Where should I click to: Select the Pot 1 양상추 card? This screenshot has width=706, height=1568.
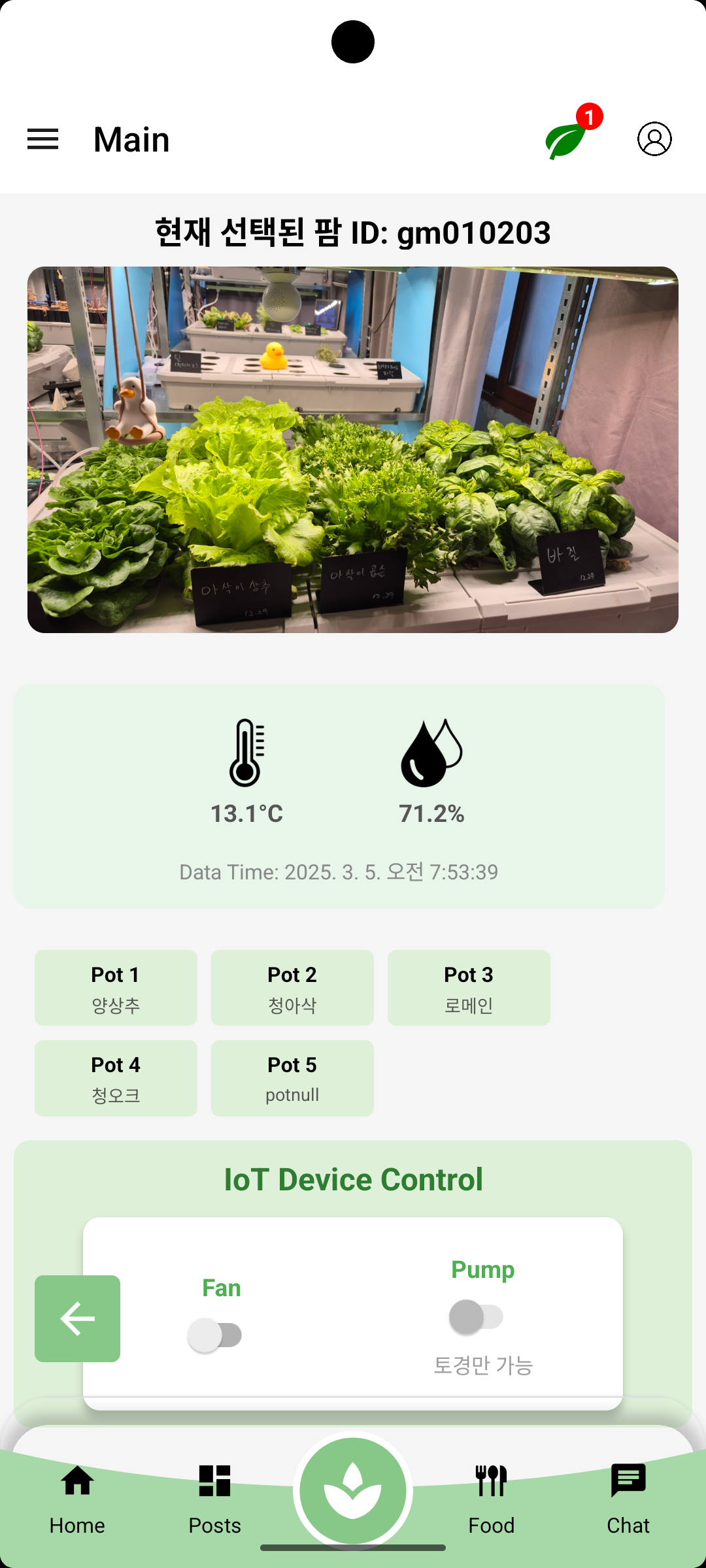pyautogui.click(x=116, y=988)
